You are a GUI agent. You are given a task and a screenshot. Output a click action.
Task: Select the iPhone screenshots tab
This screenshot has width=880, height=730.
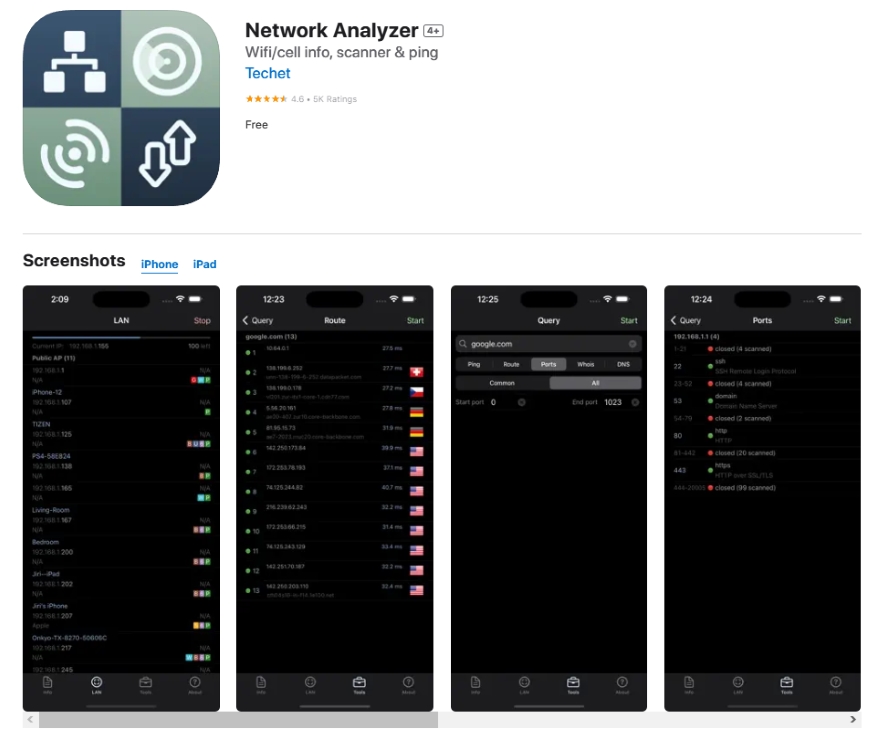tap(159, 264)
